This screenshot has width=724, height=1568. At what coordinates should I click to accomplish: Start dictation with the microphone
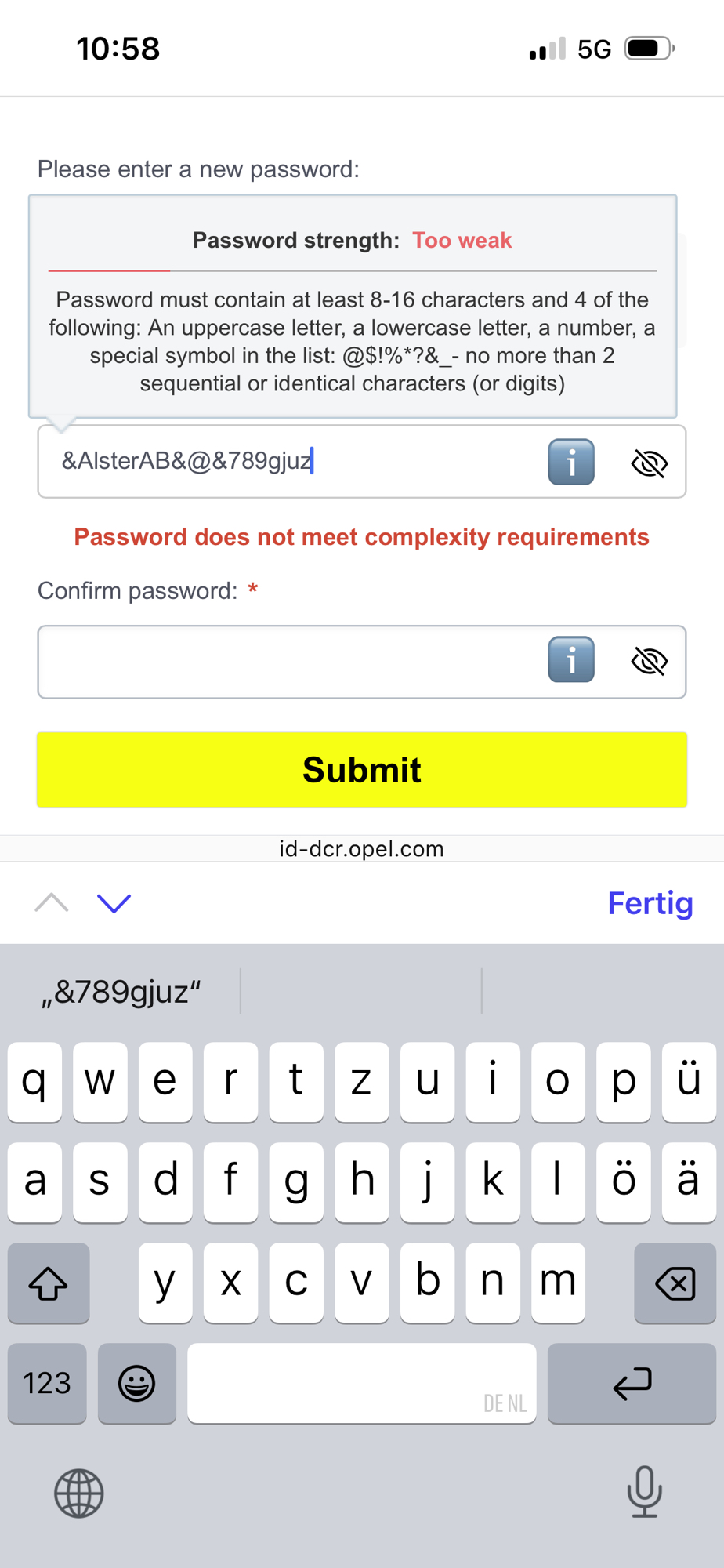point(644,1491)
